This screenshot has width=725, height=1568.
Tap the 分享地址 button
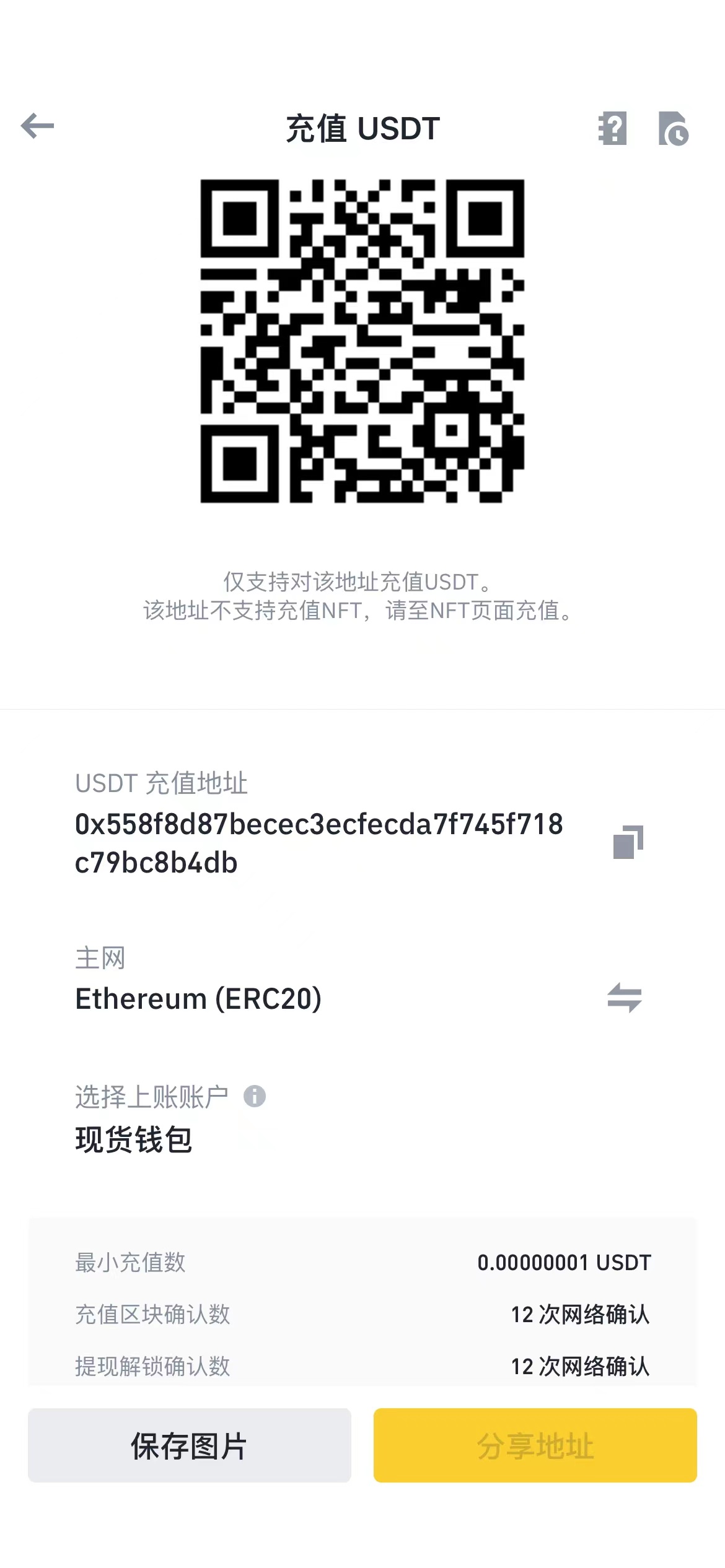(x=535, y=1445)
